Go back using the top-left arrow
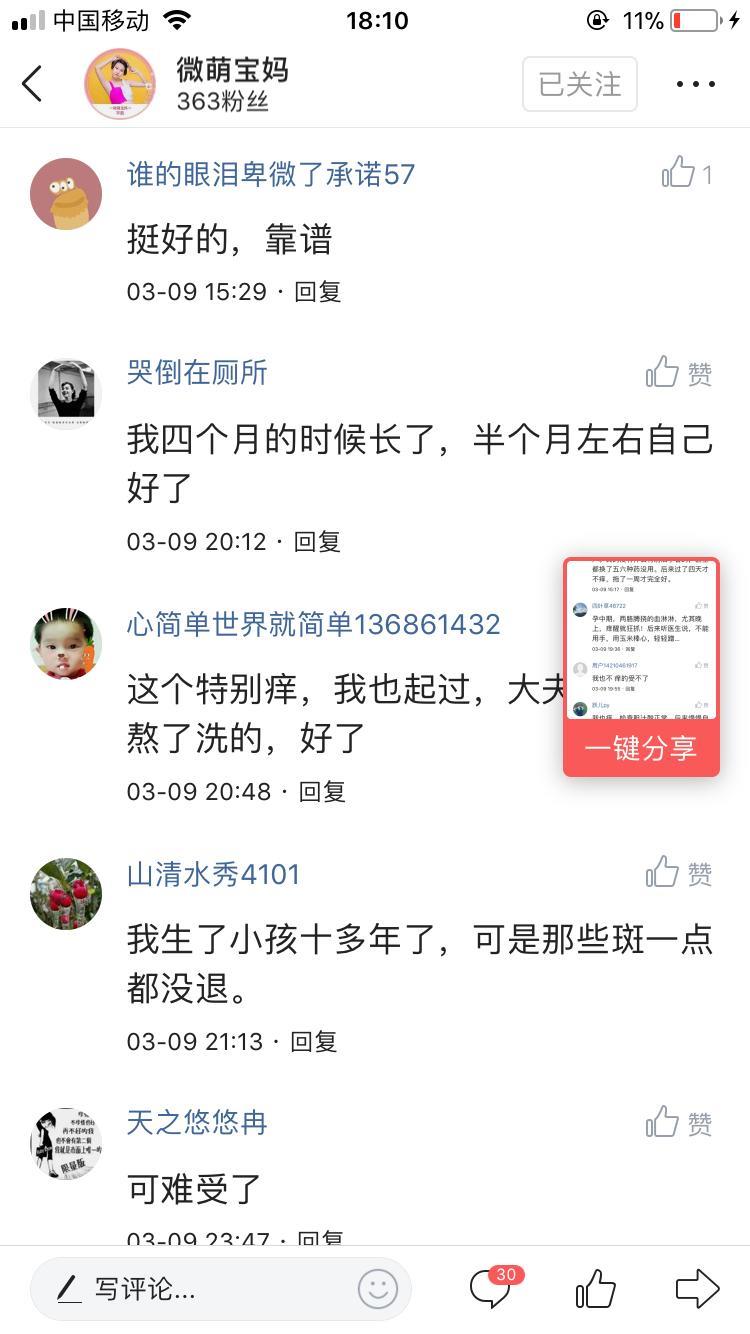This screenshot has width=750, height=1334. coord(32,84)
